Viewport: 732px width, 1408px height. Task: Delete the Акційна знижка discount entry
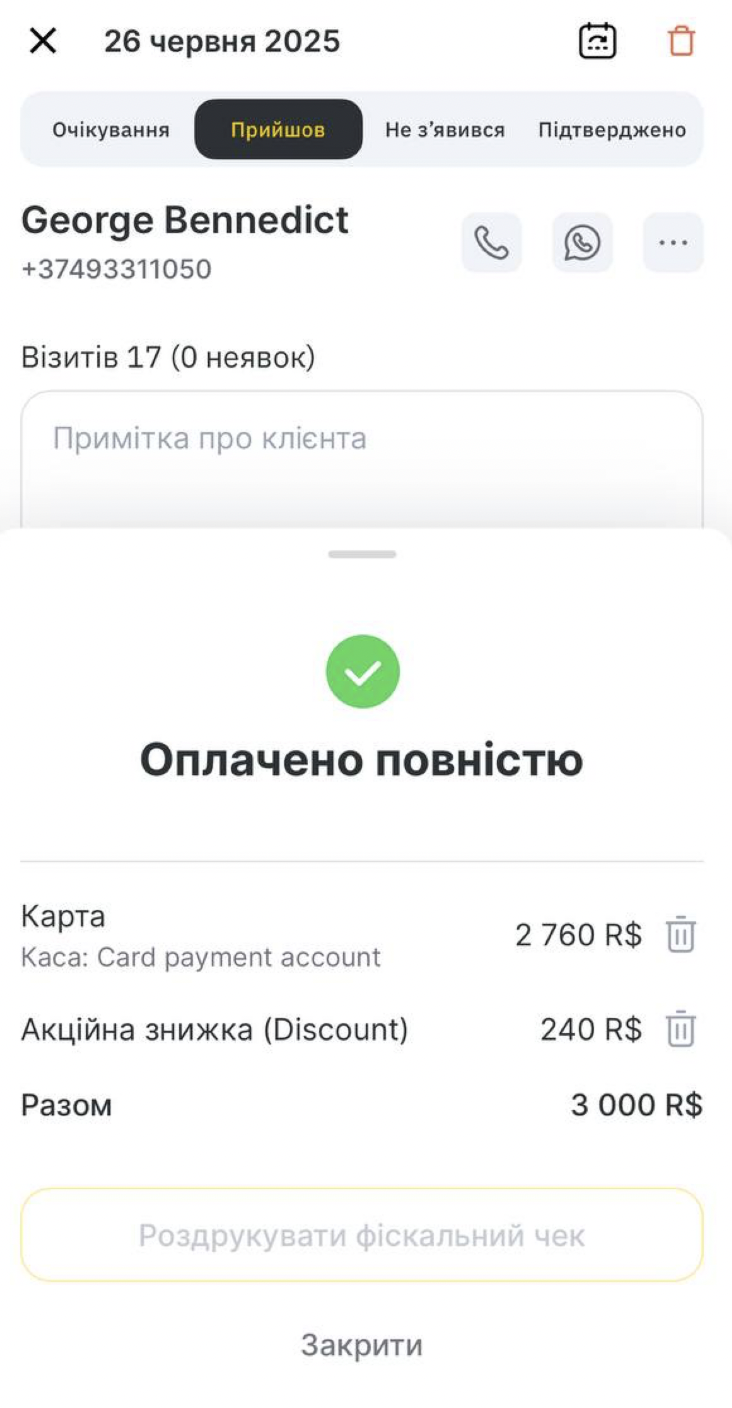coord(681,1029)
